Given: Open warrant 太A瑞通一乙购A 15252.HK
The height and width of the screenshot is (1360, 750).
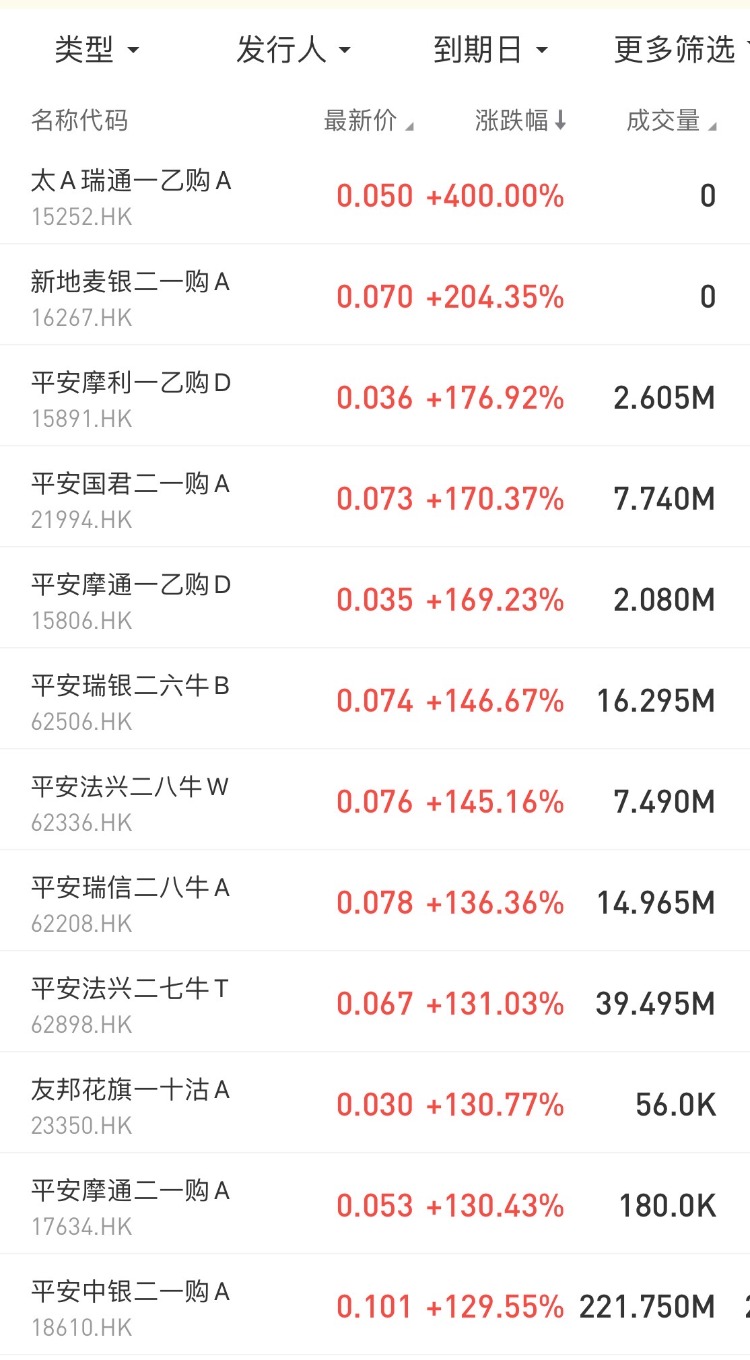Looking at the screenshot, I should pos(131,196).
